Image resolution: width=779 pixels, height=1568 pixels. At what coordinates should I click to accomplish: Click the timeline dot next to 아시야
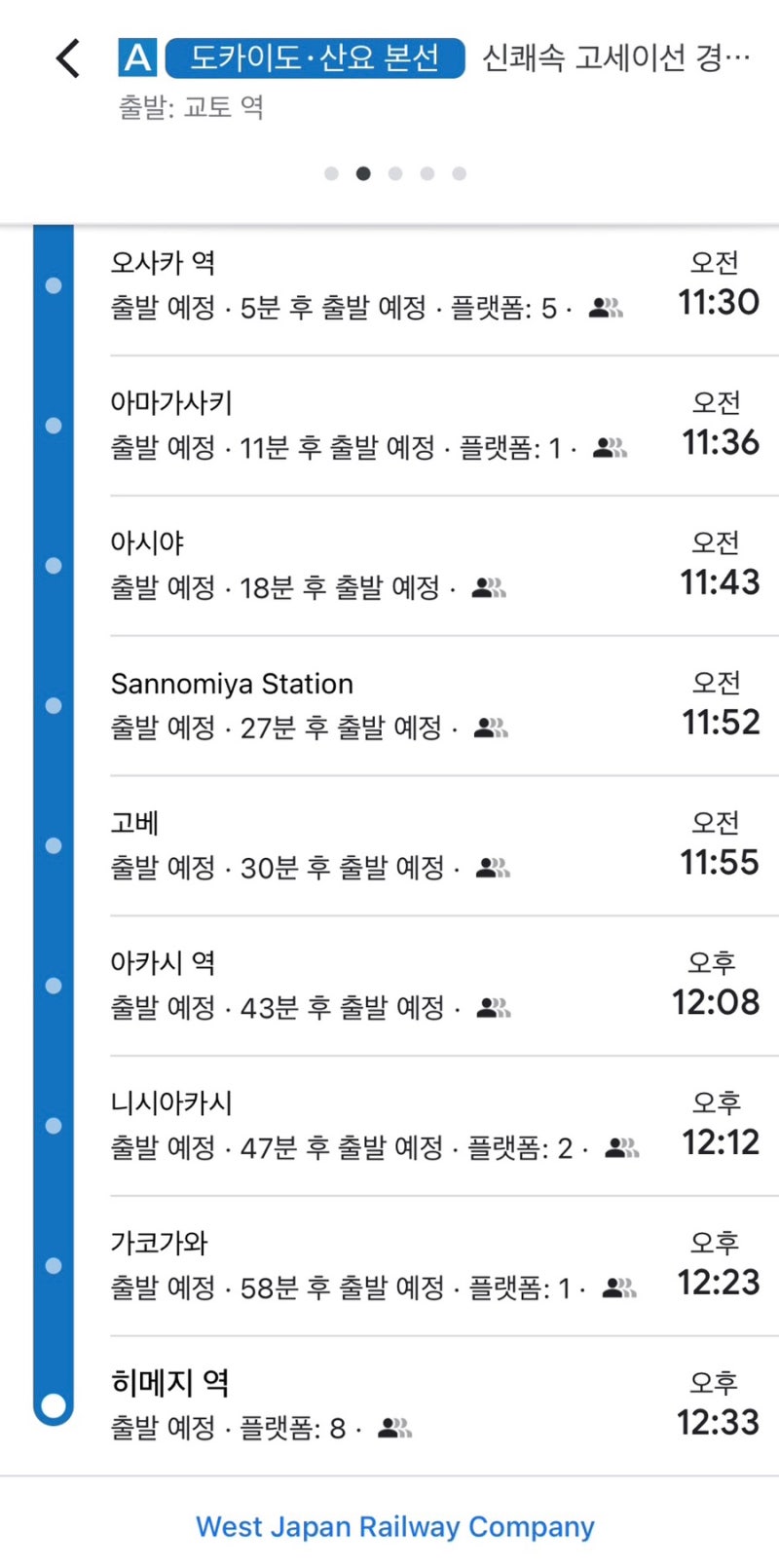52,566
